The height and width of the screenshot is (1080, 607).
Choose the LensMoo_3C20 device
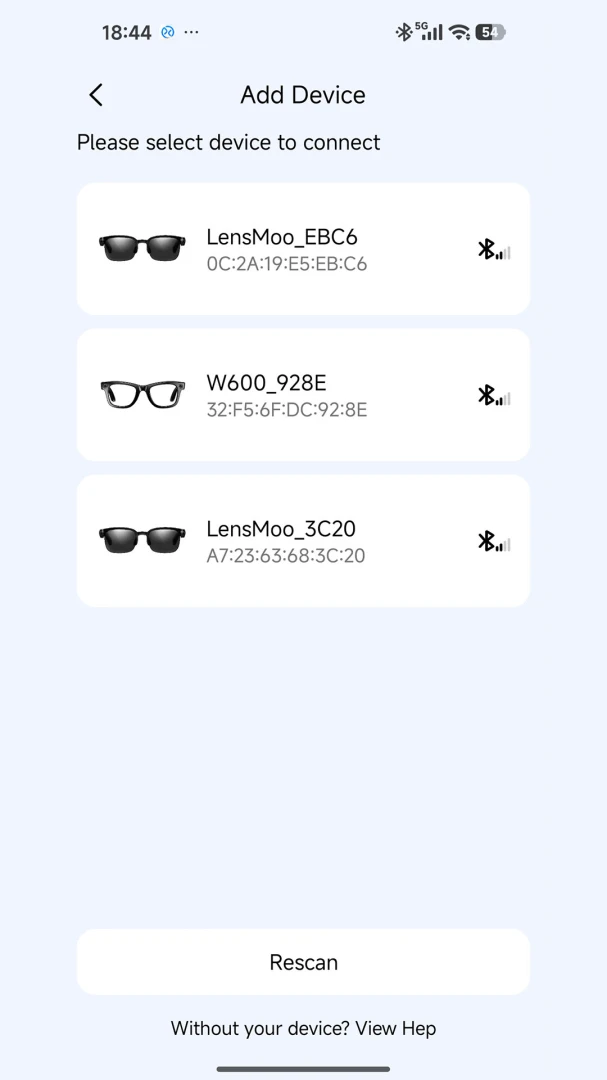pos(303,541)
